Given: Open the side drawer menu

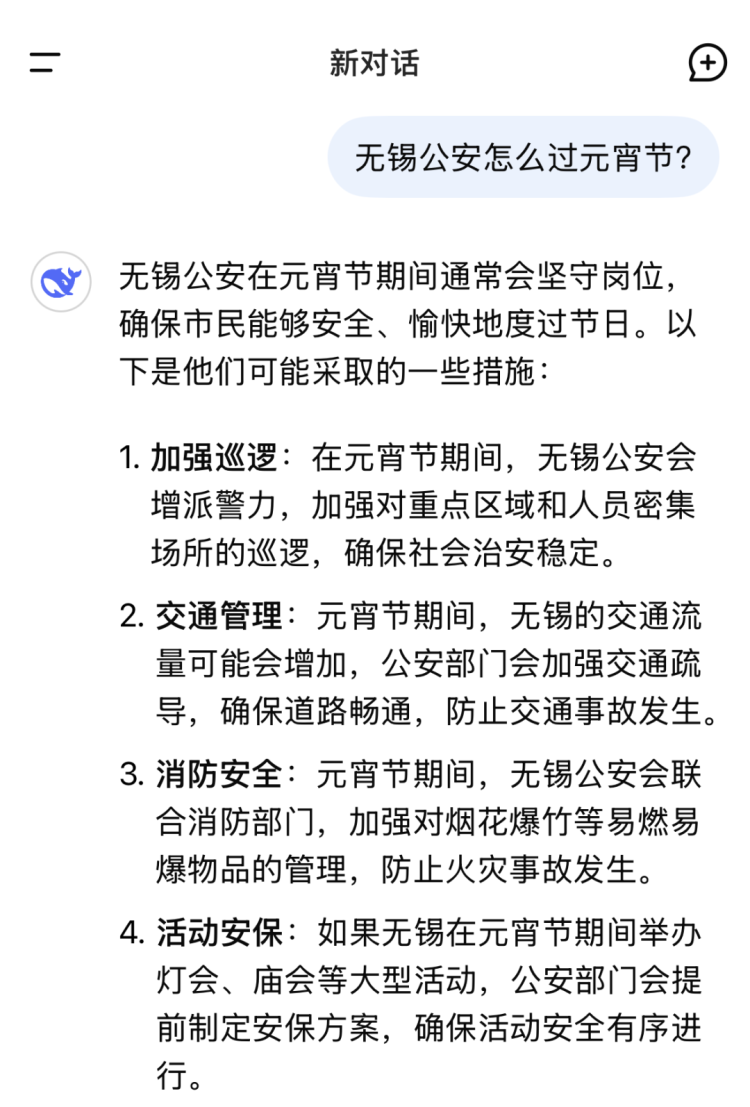Looking at the screenshot, I should 45,63.
